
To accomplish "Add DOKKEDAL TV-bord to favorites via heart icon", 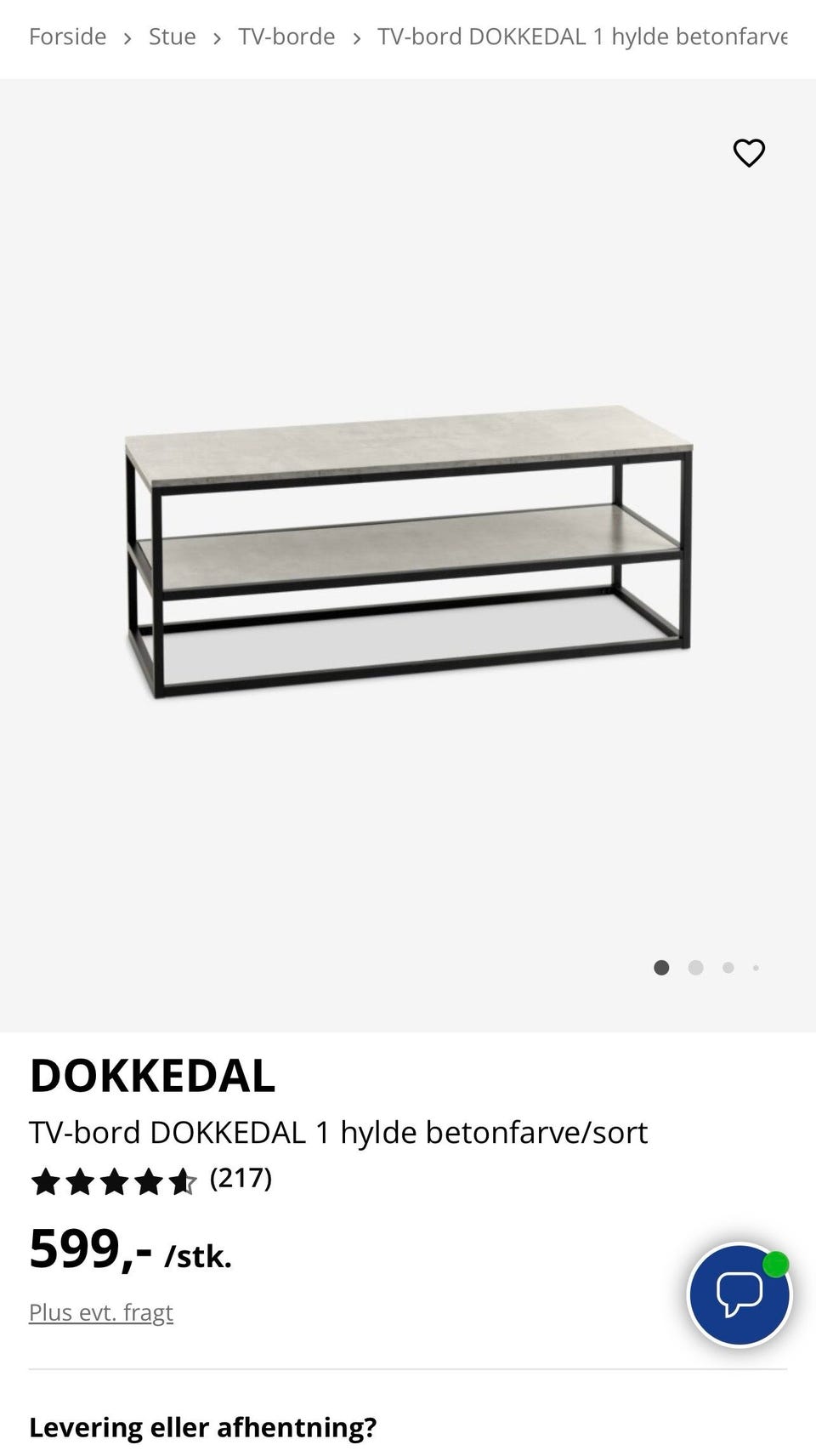I will (749, 153).
